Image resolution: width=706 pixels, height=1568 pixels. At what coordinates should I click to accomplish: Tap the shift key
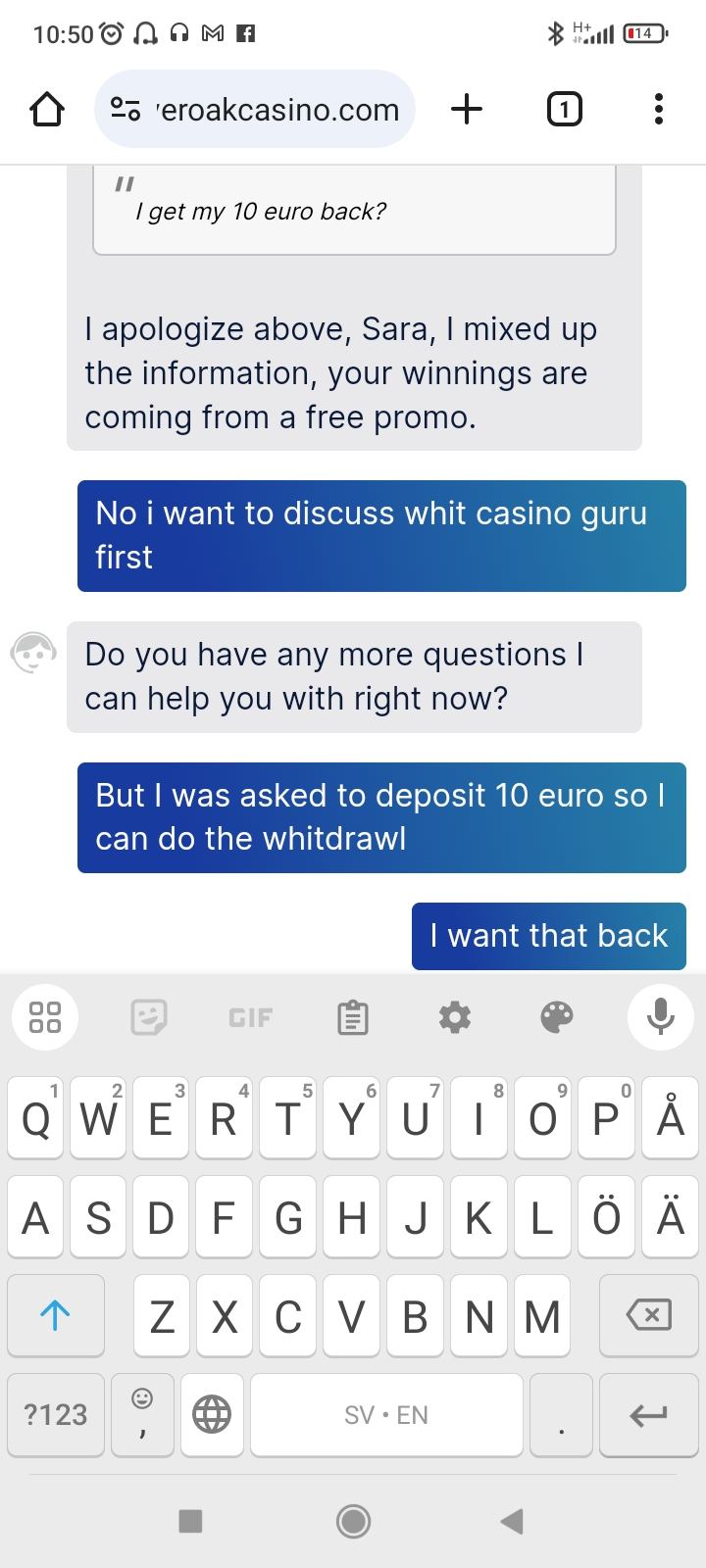point(55,1315)
